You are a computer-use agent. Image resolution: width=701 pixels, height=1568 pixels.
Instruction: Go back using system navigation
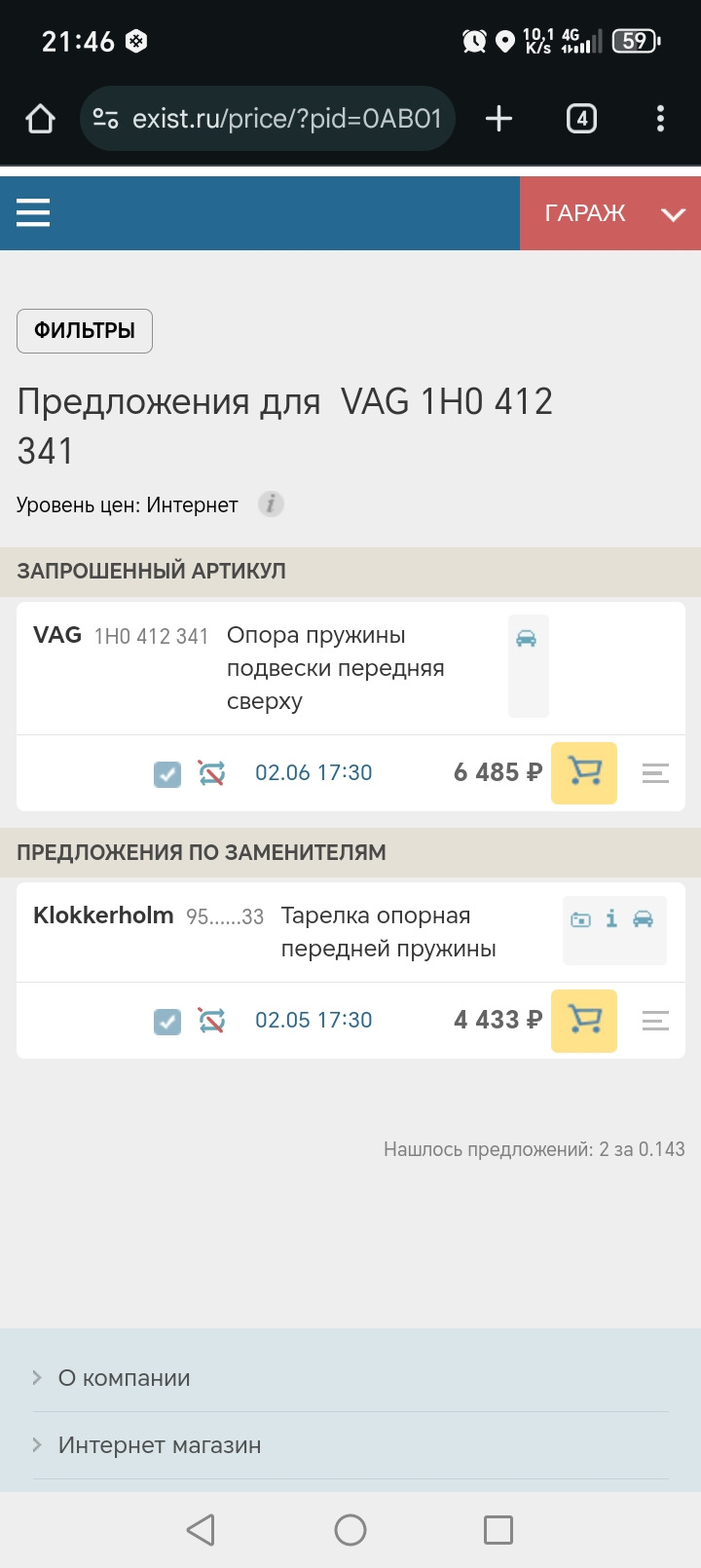pyautogui.click(x=201, y=1529)
